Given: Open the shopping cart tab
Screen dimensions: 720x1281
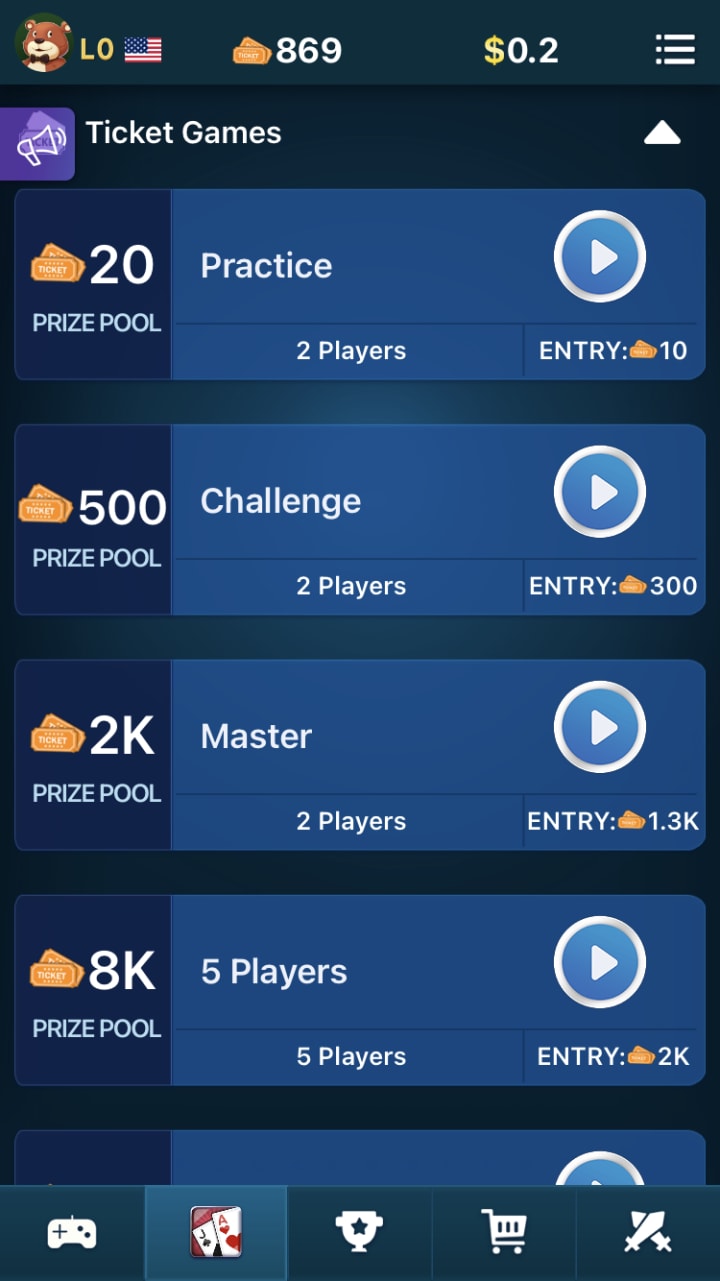Looking at the screenshot, I should click(x=506, y=1233).
